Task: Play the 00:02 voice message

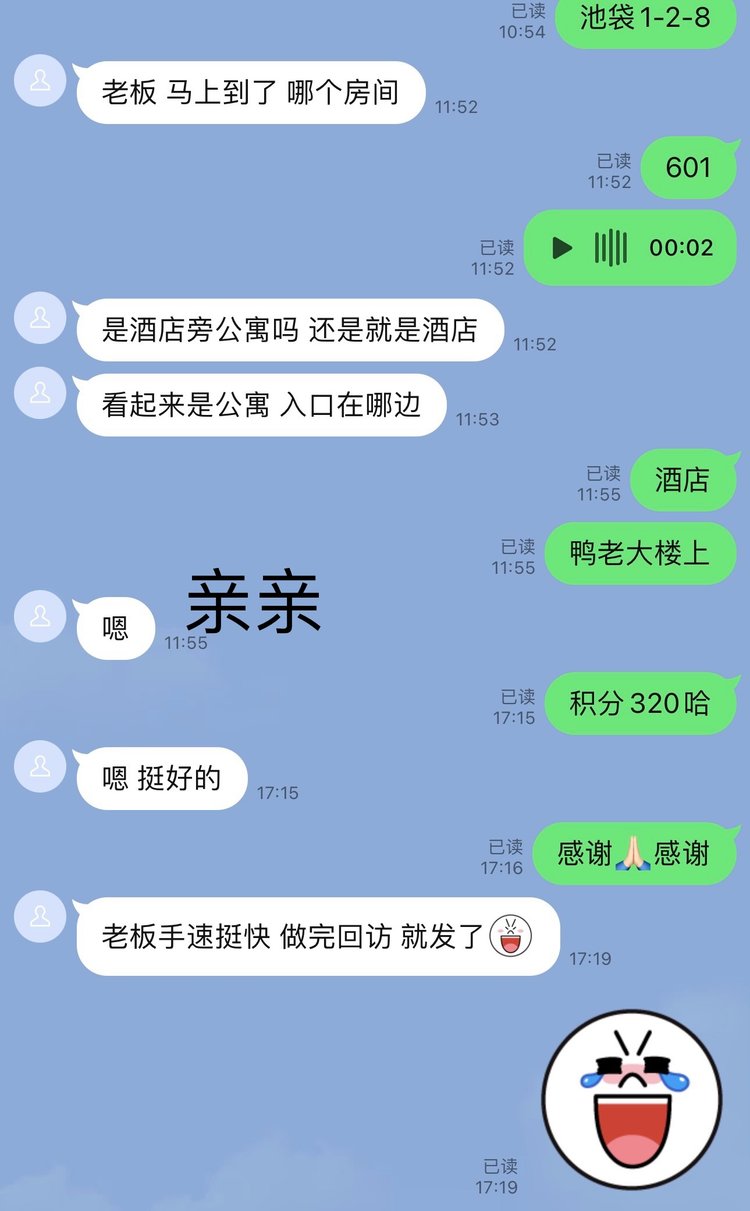Action: [563, 248]
